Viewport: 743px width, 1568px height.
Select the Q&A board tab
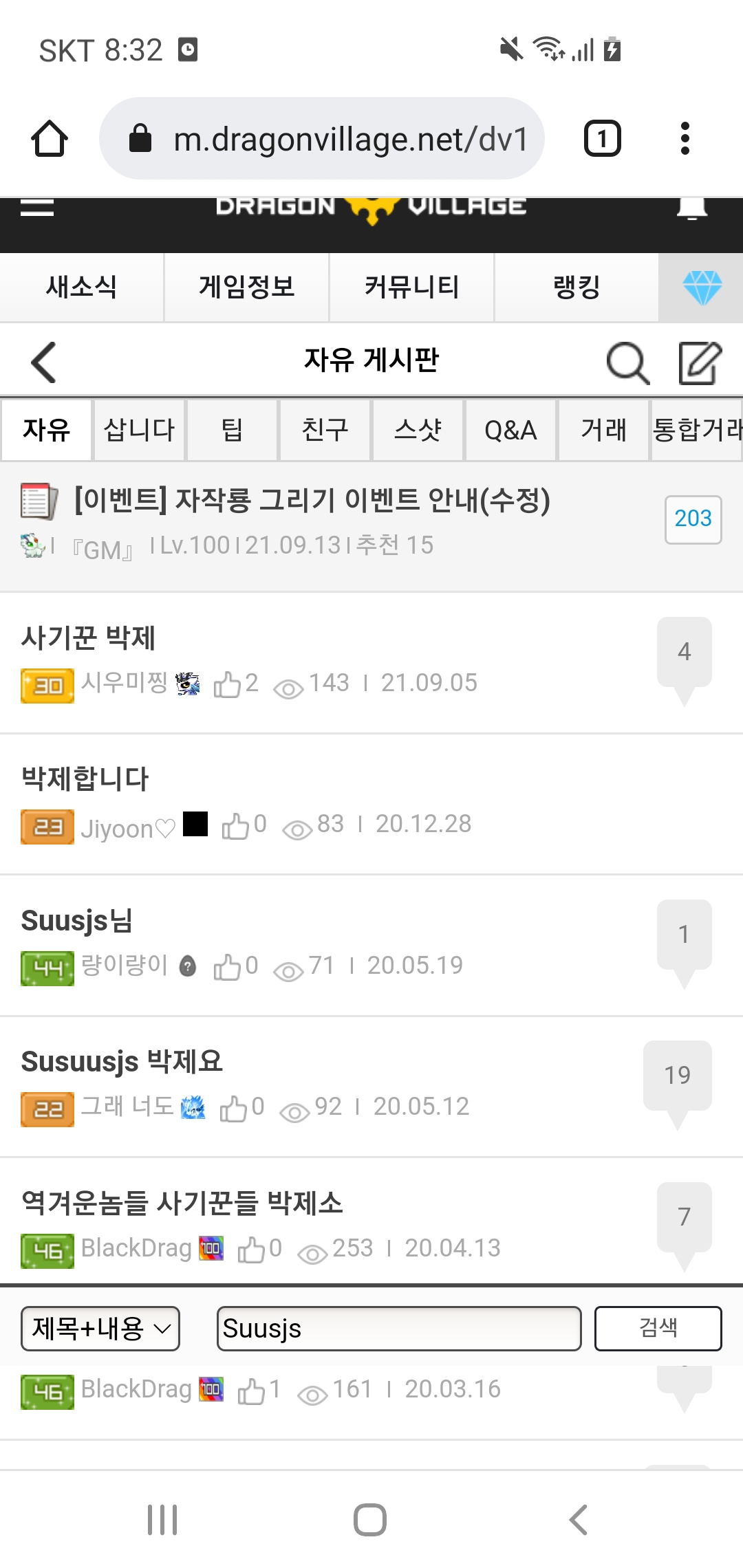coord(510,431)
